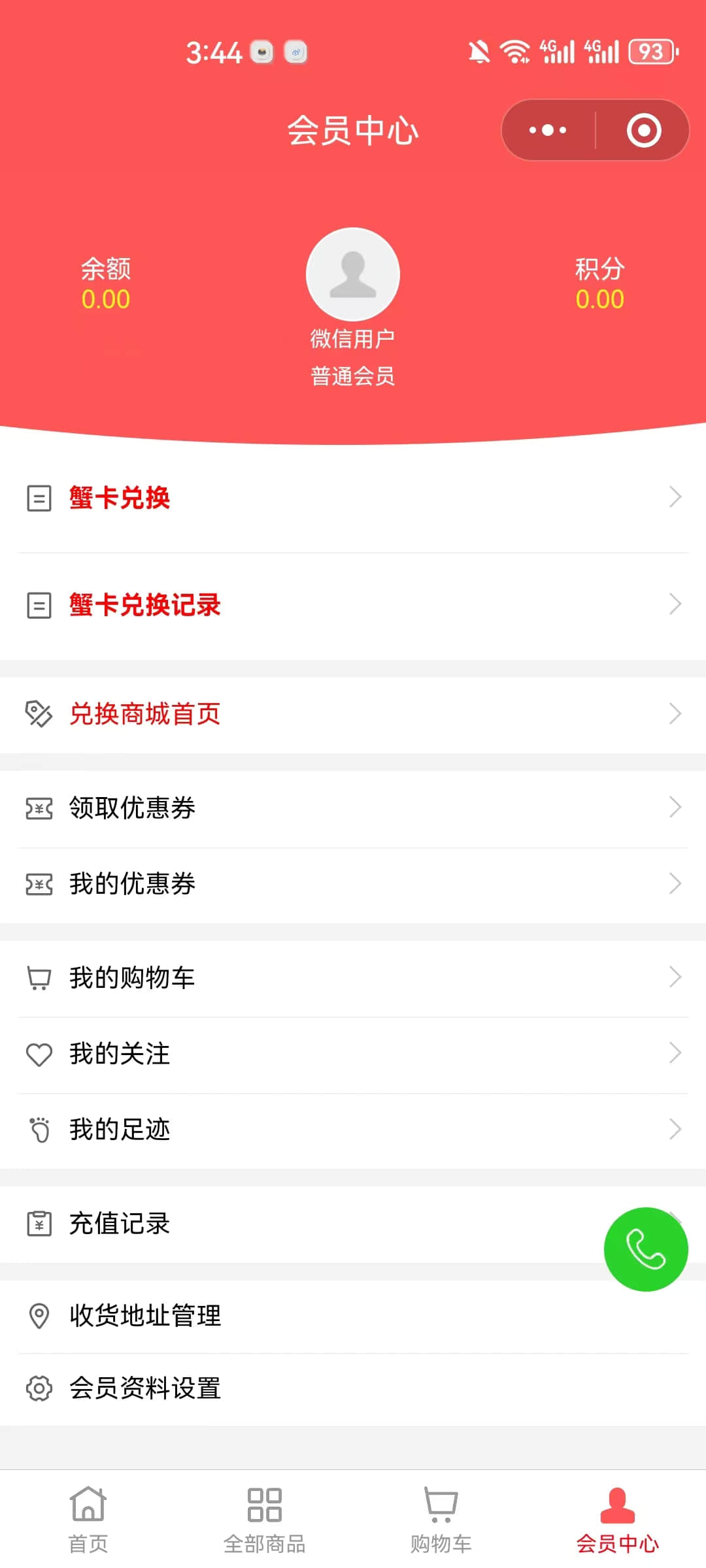This screenshot has height=1568, width=706.
Task: Open 领取优惠券 to claim coupons
Action: point(353,808)
